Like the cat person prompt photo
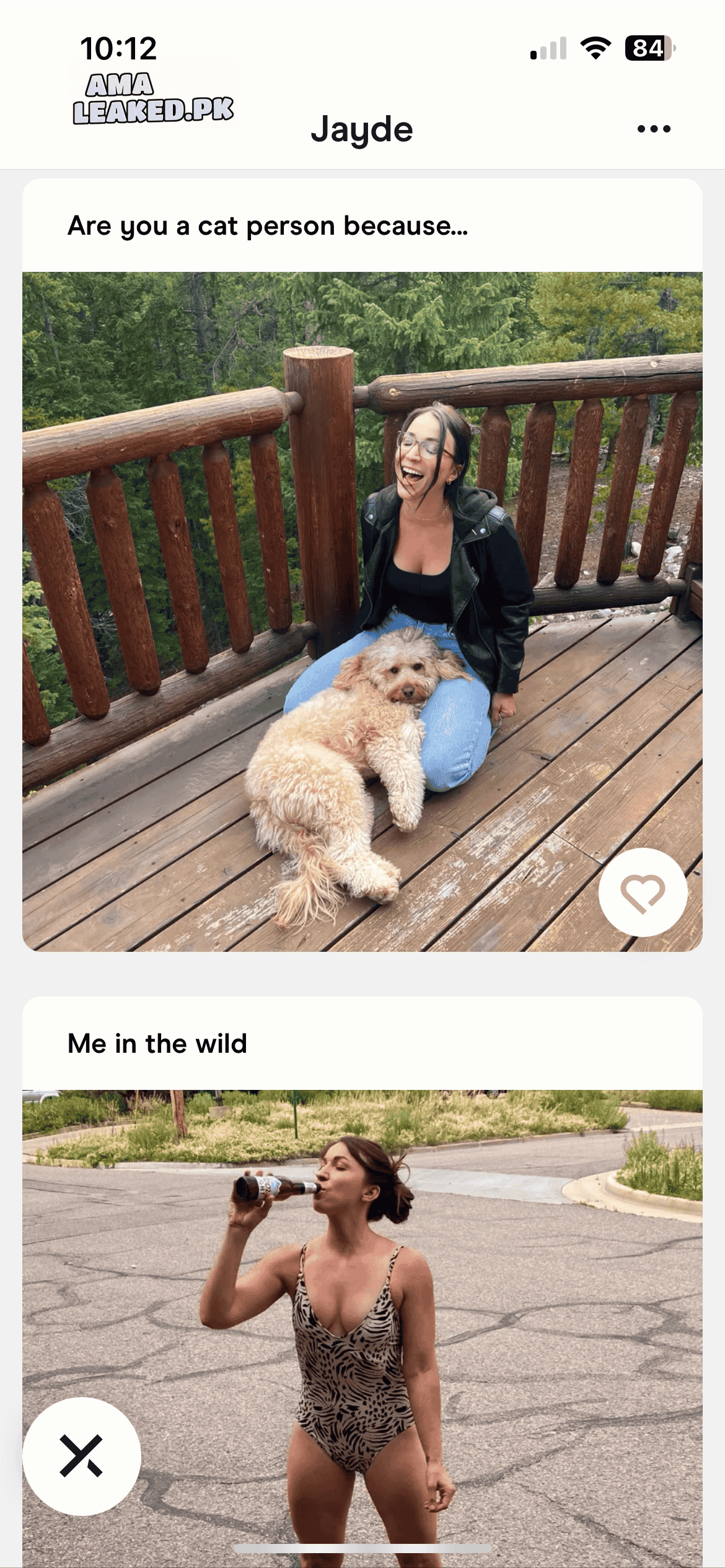Viewport: 725px width, 1568px height. coord(643,892)
